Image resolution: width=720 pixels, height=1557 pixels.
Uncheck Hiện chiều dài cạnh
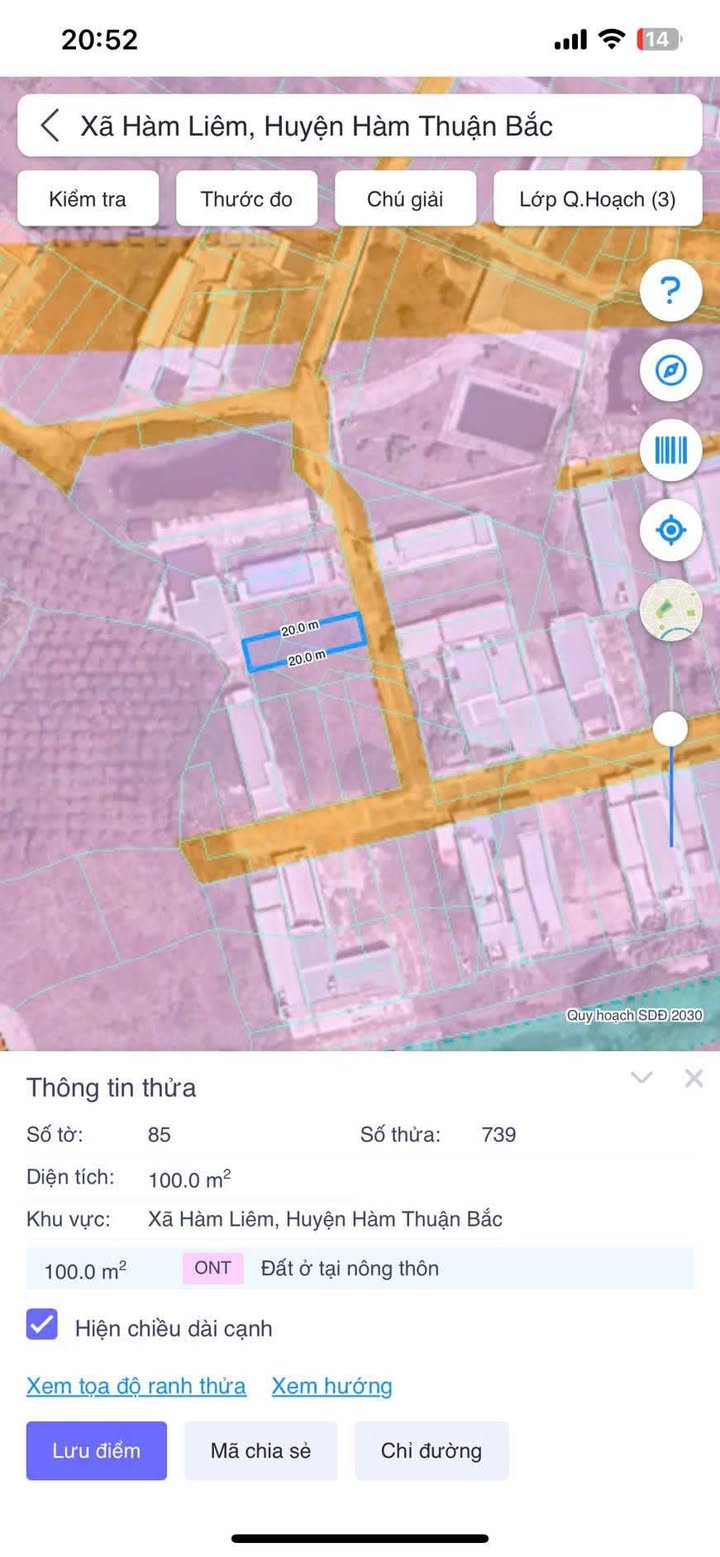click(42, 1325)
